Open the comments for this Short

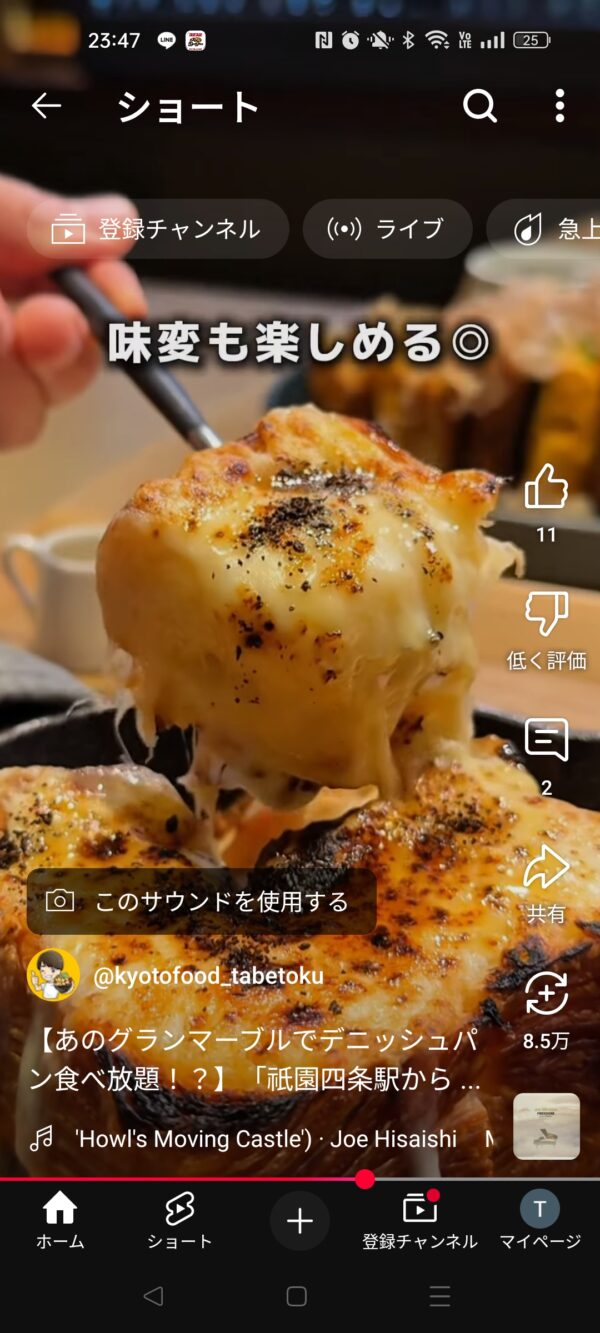point(546,741)
